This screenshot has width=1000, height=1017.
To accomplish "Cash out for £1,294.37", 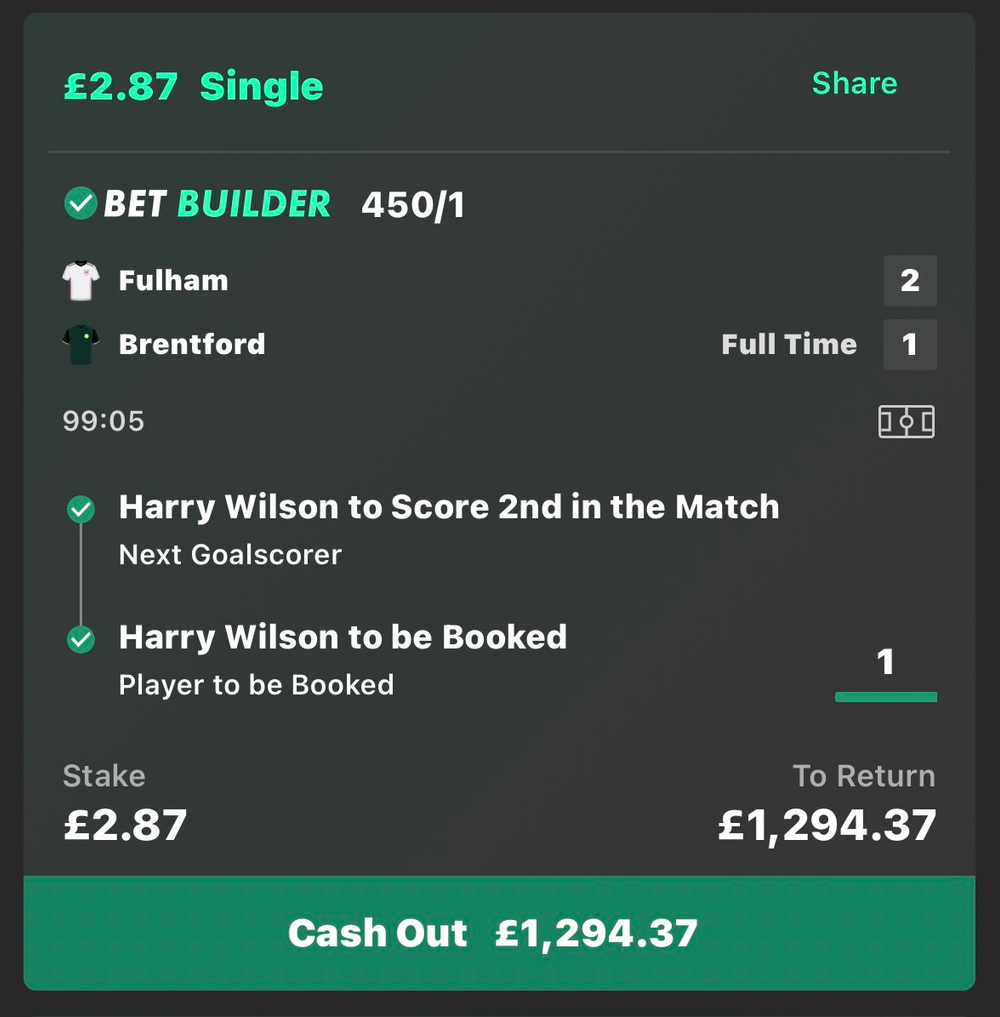I will click(499, 933).
